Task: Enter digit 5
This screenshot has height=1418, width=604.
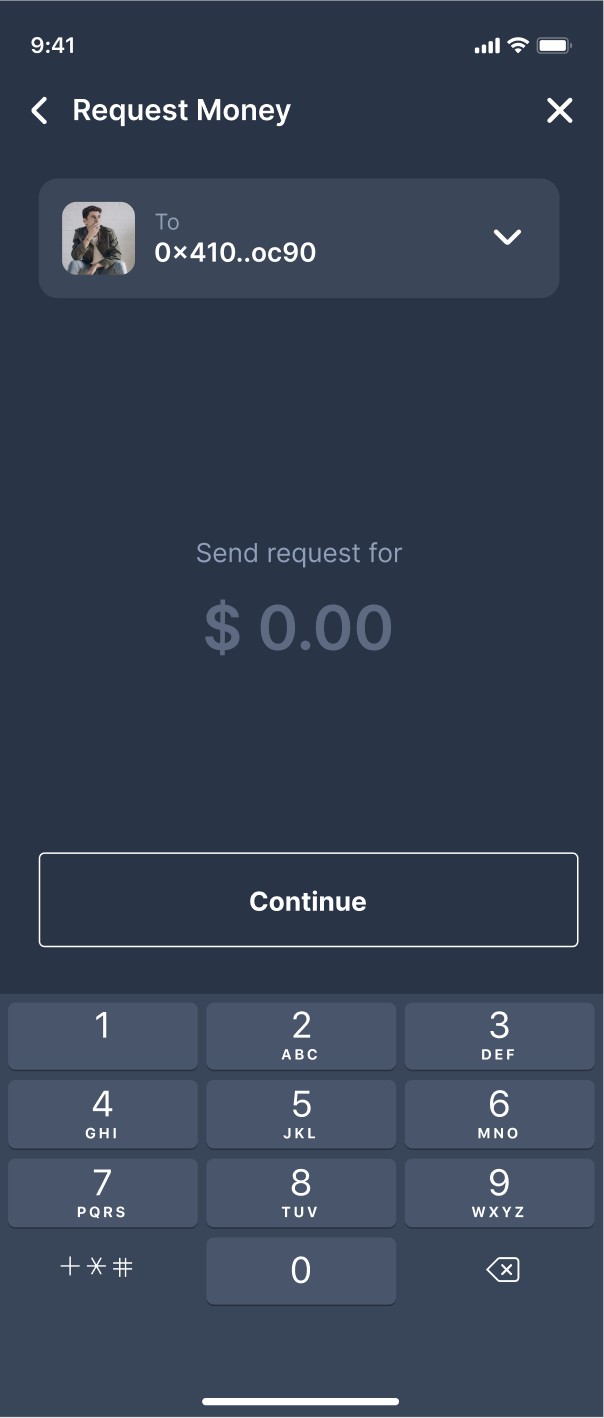Action: click(301, 1114)
